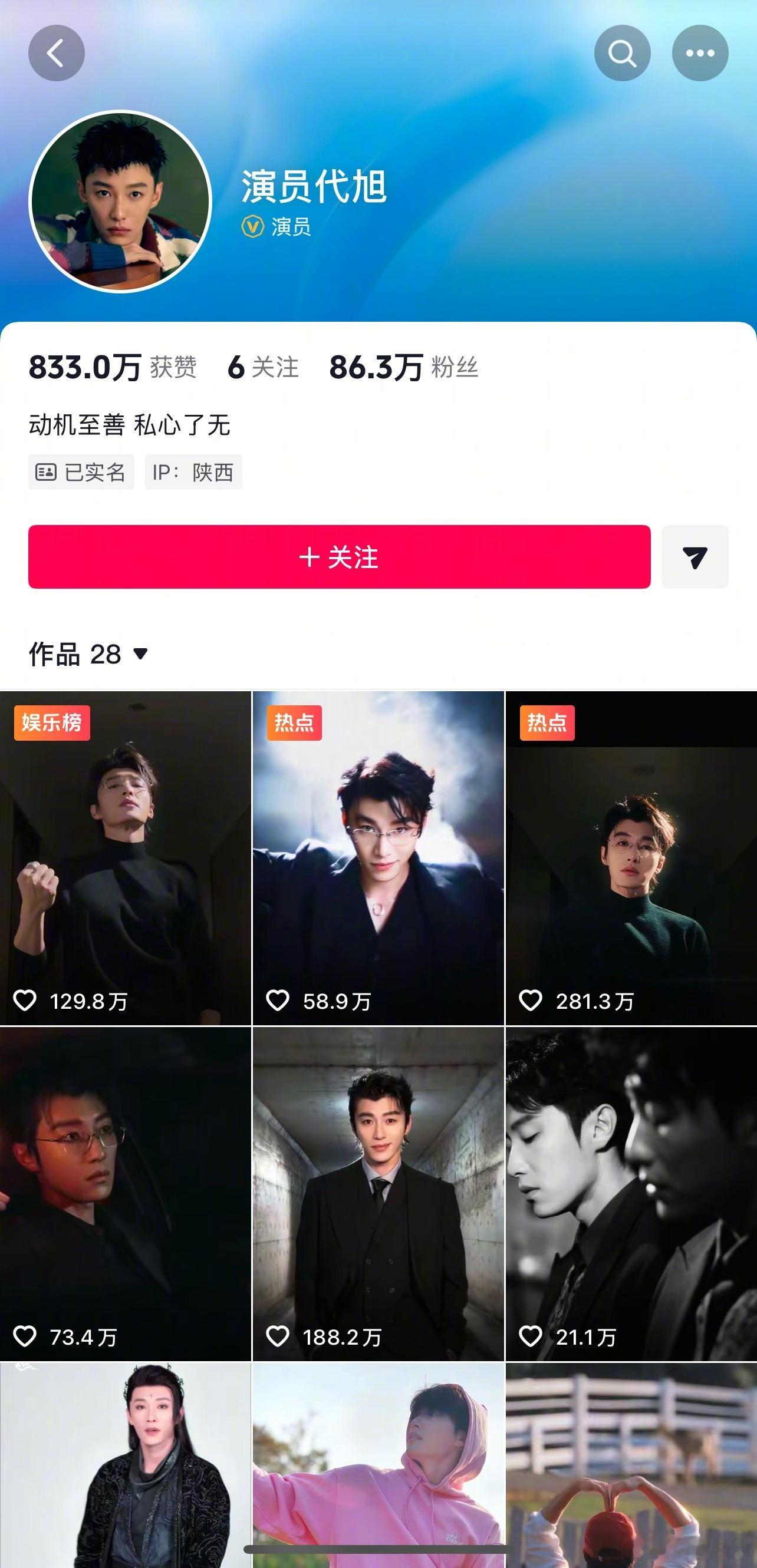View the 86.3万 粉丝 followers list
This screenshot has width=757, height=1568.
point(403,367)
